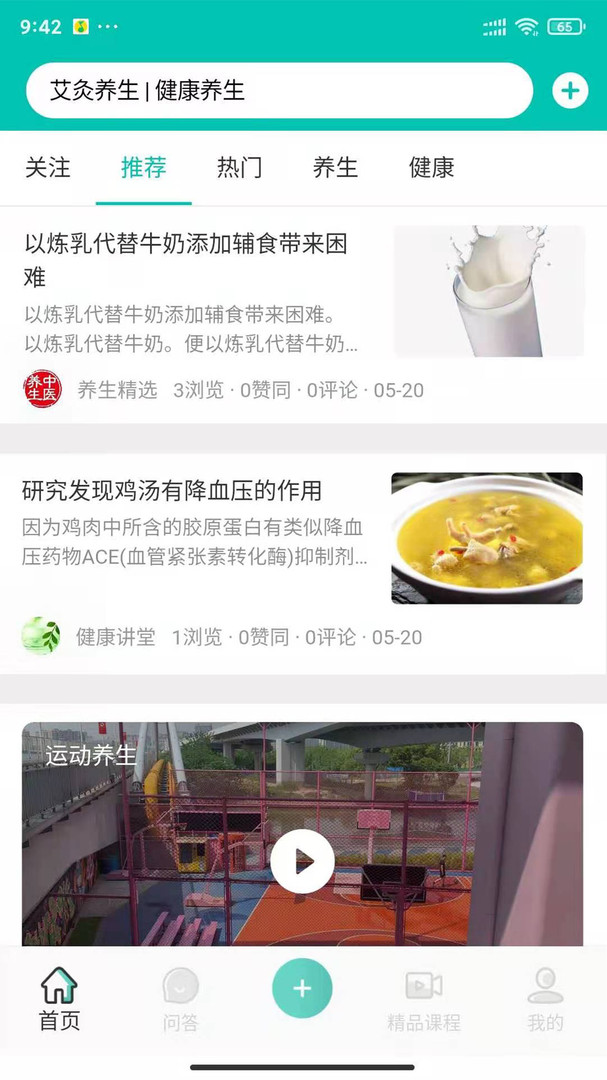
Task: Switch to the 关注 tab
Action: coord(48,168)
